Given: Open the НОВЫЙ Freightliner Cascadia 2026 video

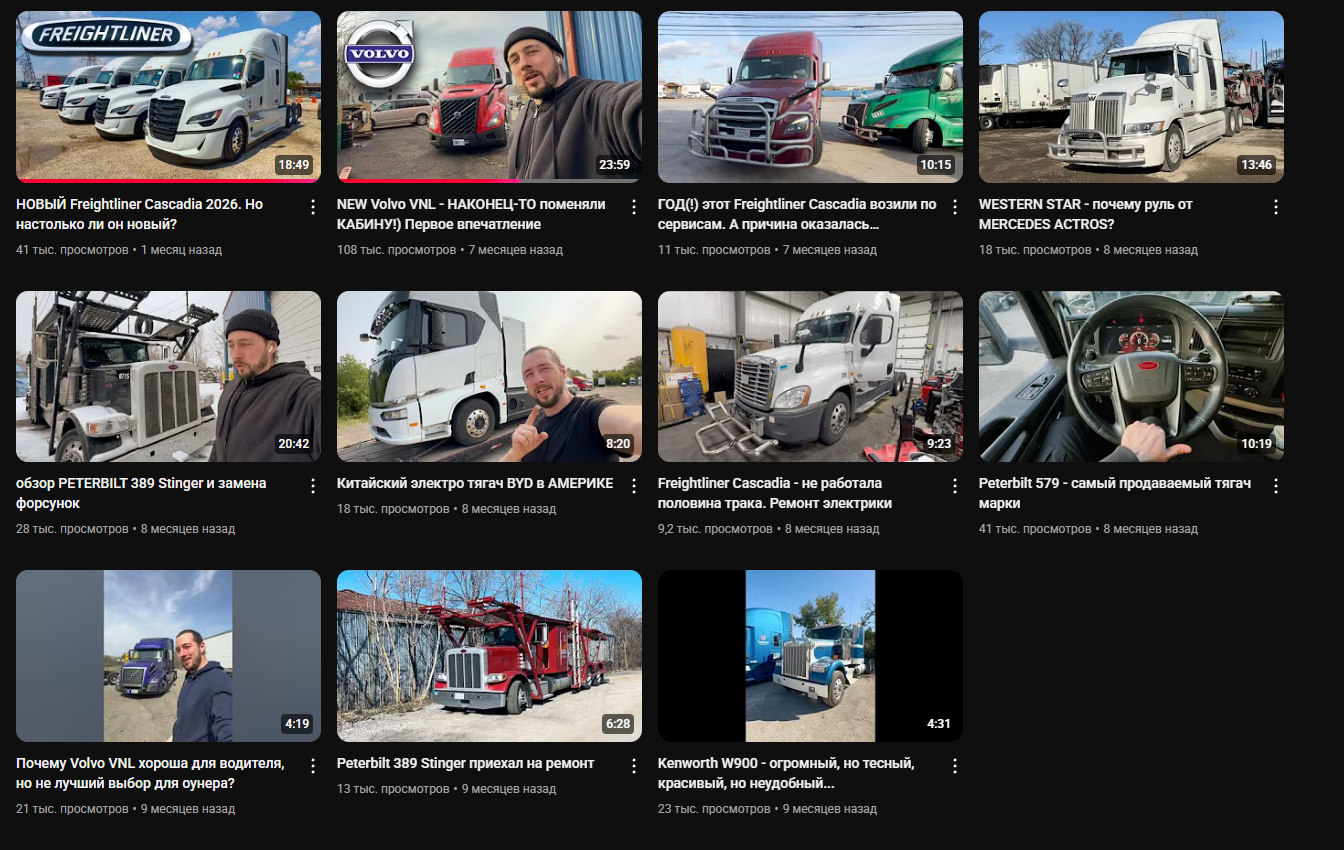Looking at the screenshot, I should coord(168,97).
